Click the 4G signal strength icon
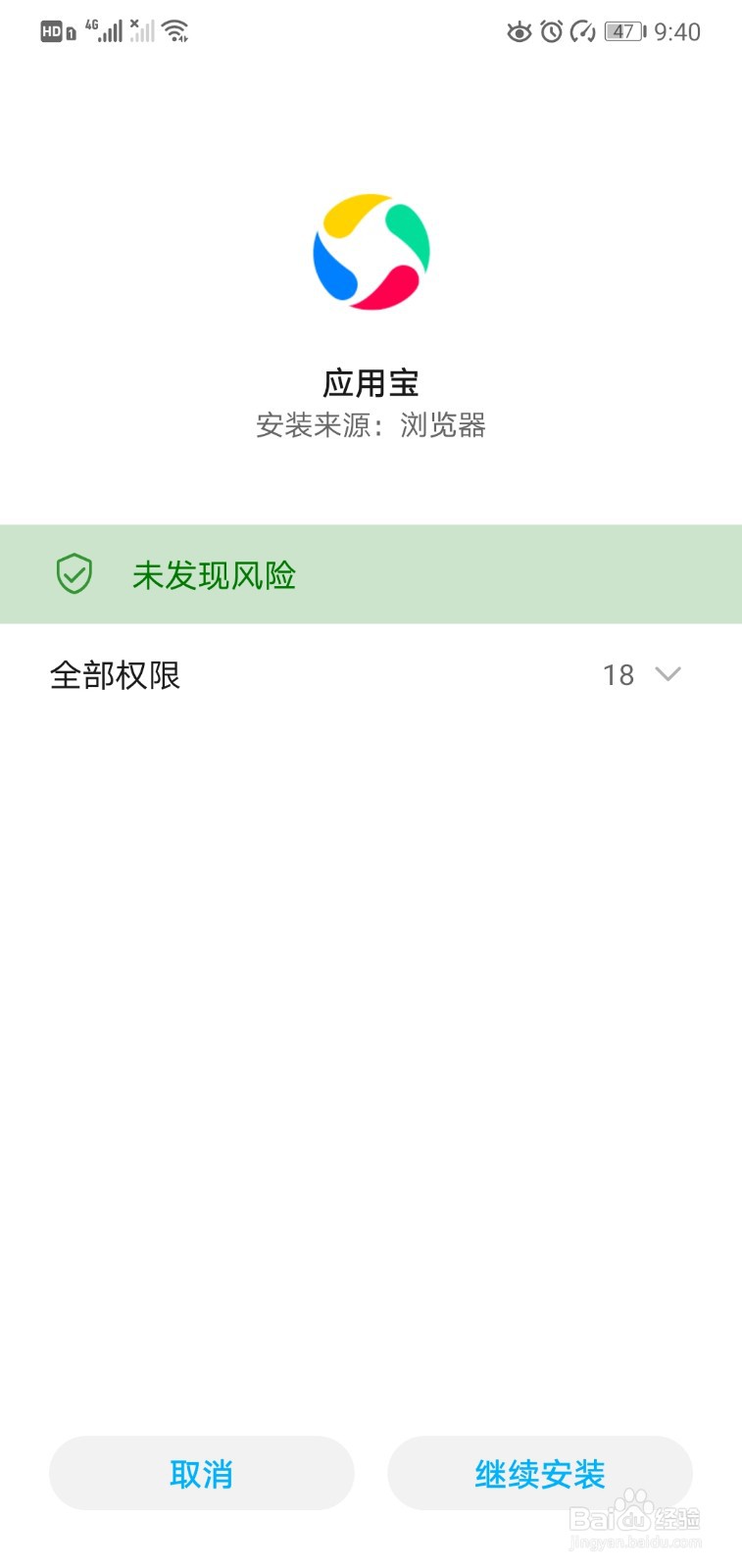Image resolution: width=742 pixels, height=1568 pixels. click(x=108, y=29)
